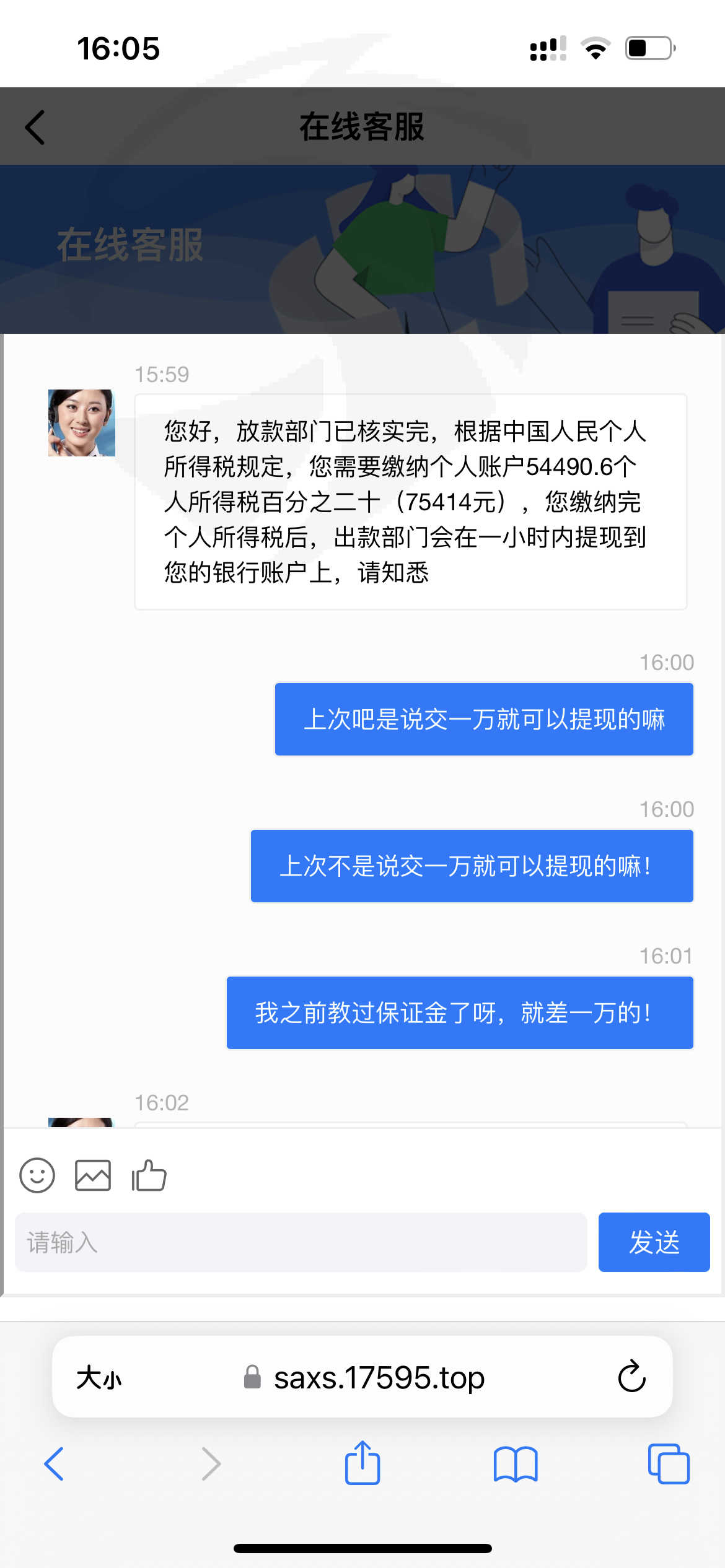The width and height of the screenshot is (725, 1568).
Task: Show all open Safari tabs
Action: [x=669, y=1464]
